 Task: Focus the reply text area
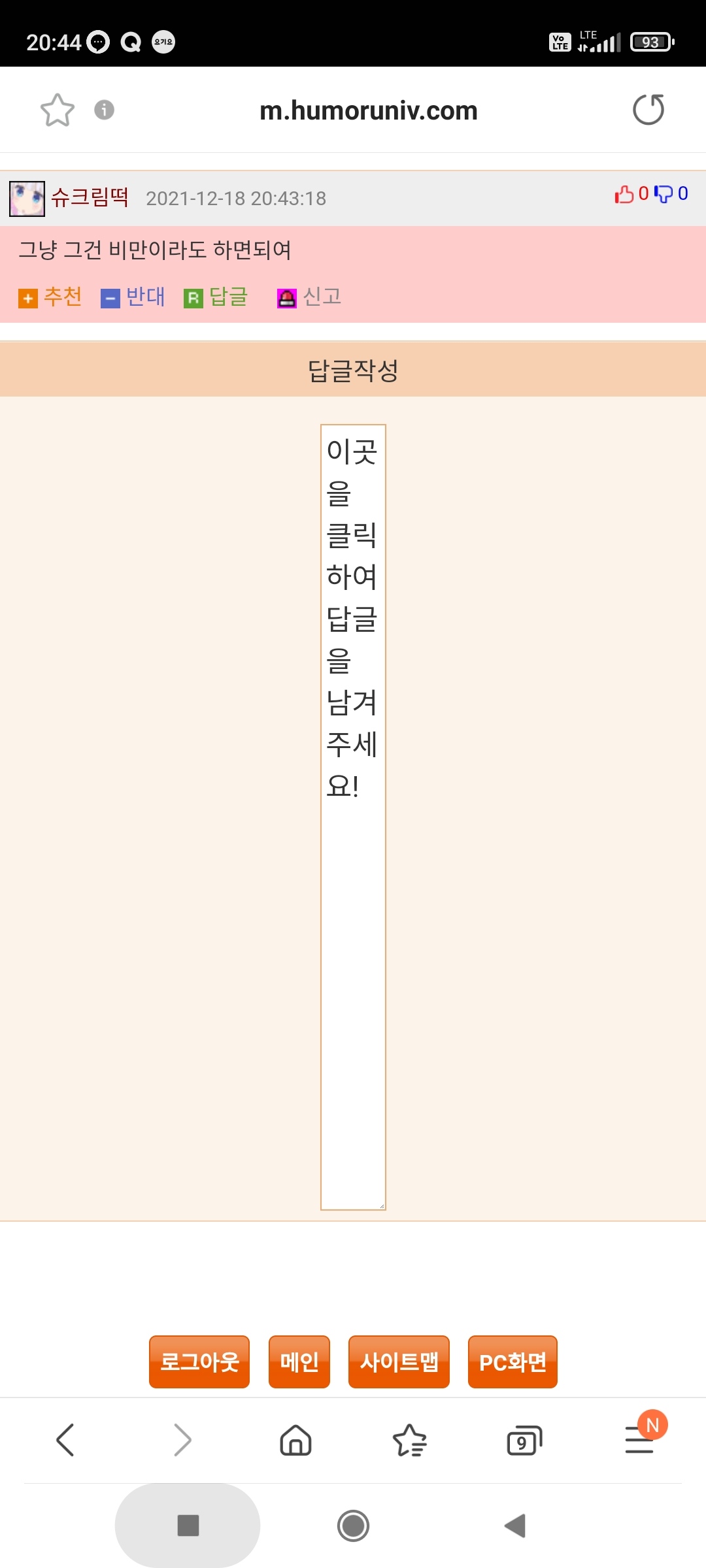[353, 817]
